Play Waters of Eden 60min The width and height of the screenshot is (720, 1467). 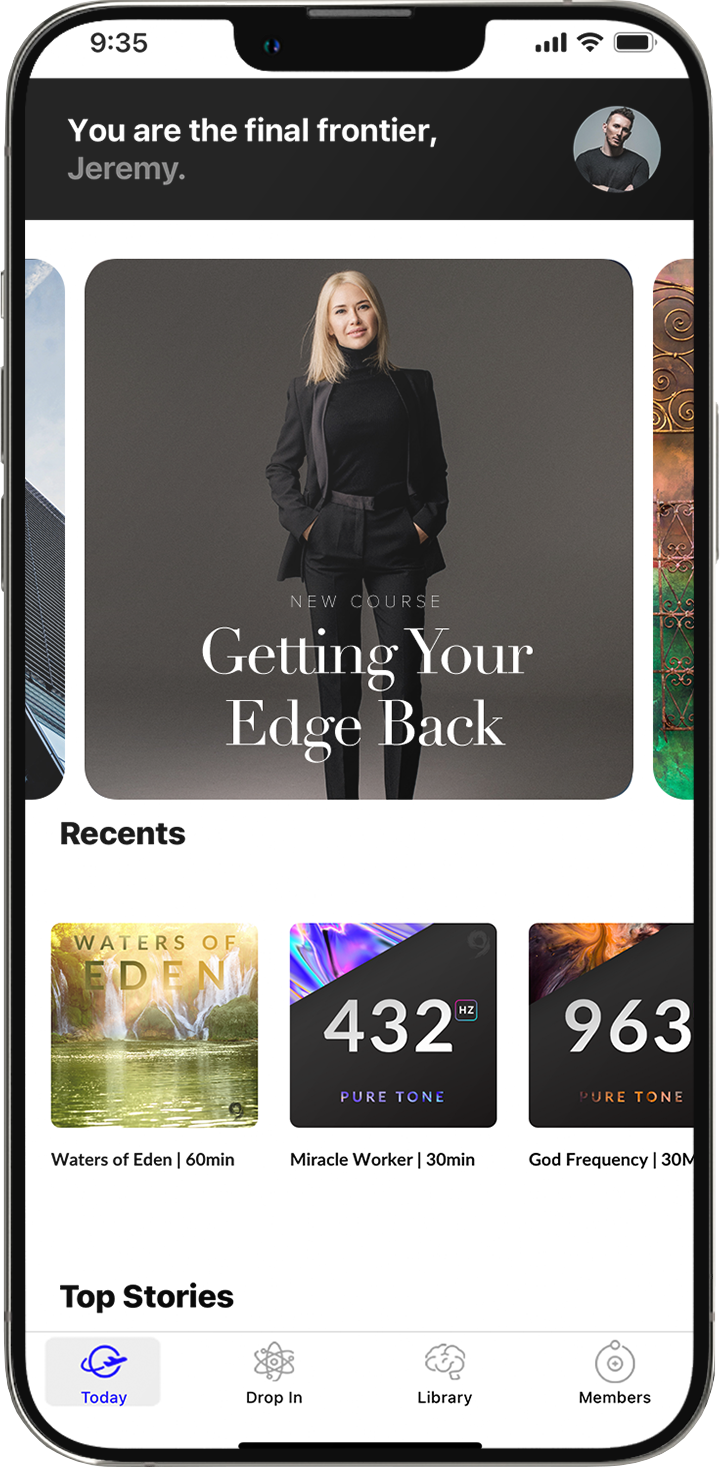pyautogui.click(x=154, y=1025)
